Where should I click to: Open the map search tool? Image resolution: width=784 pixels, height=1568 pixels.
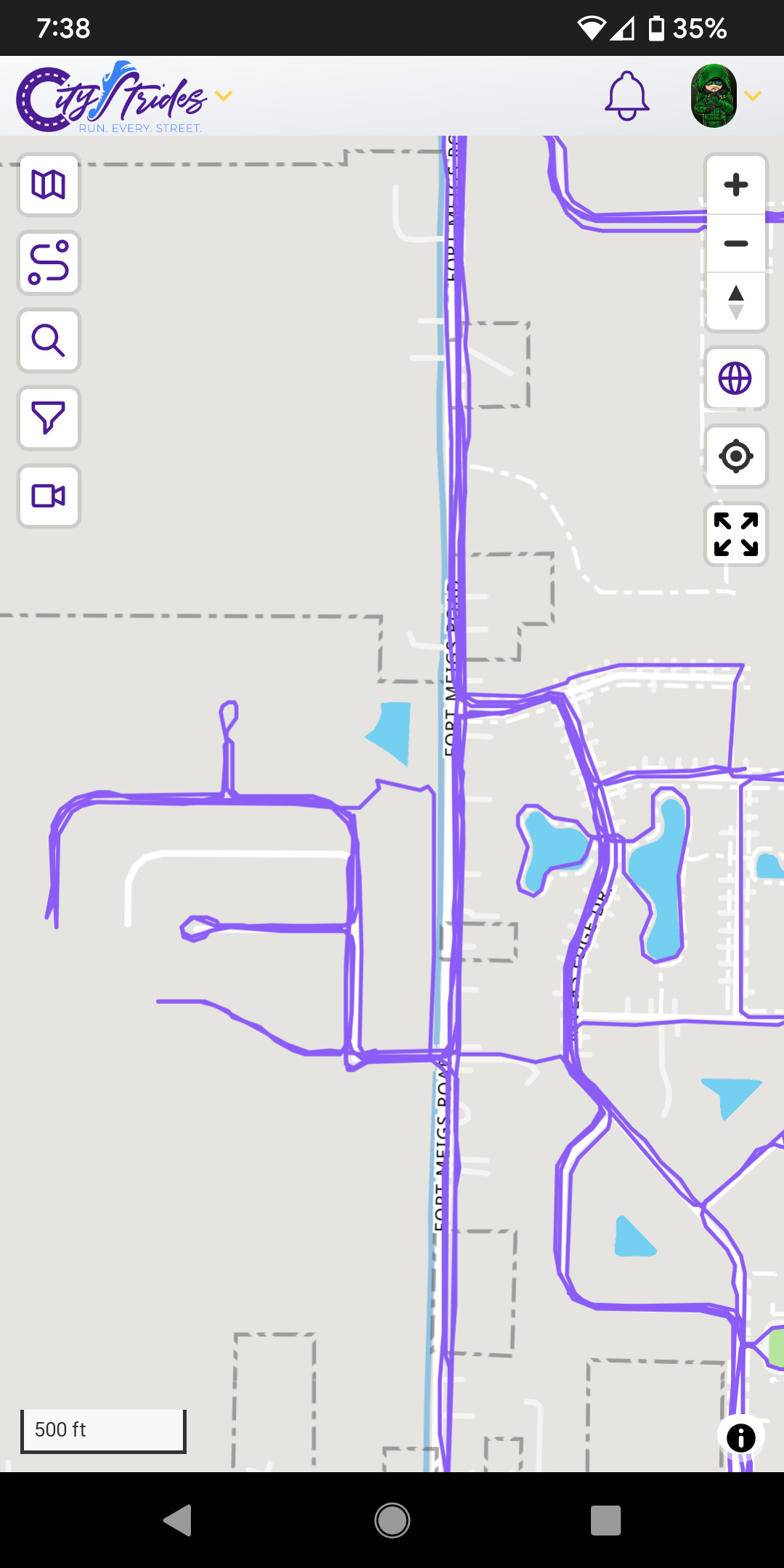(49, 340)
